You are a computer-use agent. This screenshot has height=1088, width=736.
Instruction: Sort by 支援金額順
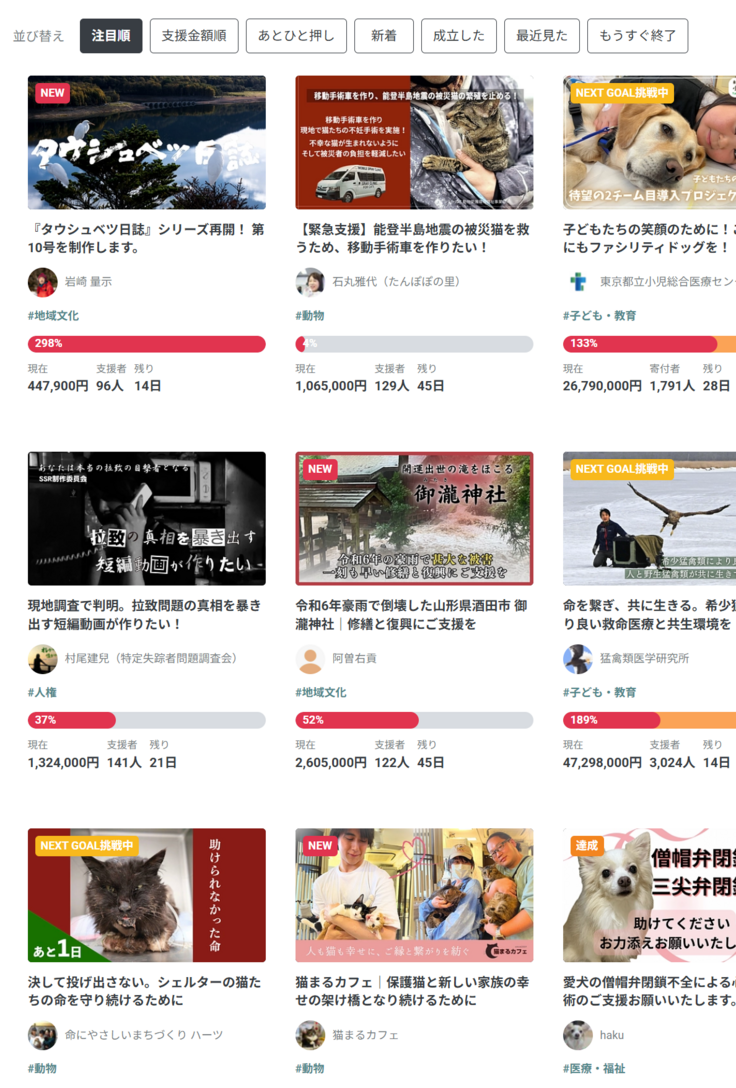(x=194, y=36)
